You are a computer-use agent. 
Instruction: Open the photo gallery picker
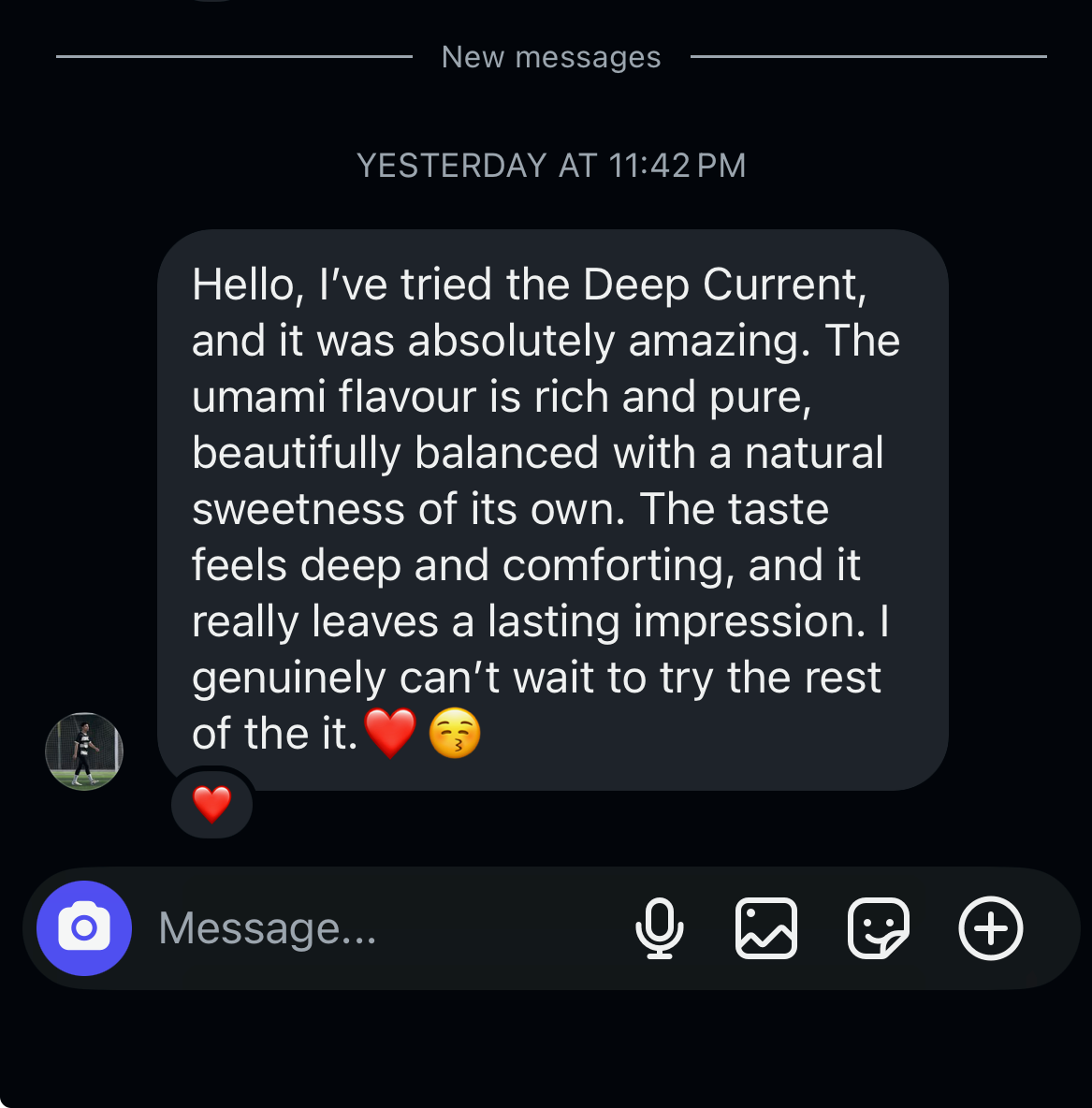(x=766, y=928)
